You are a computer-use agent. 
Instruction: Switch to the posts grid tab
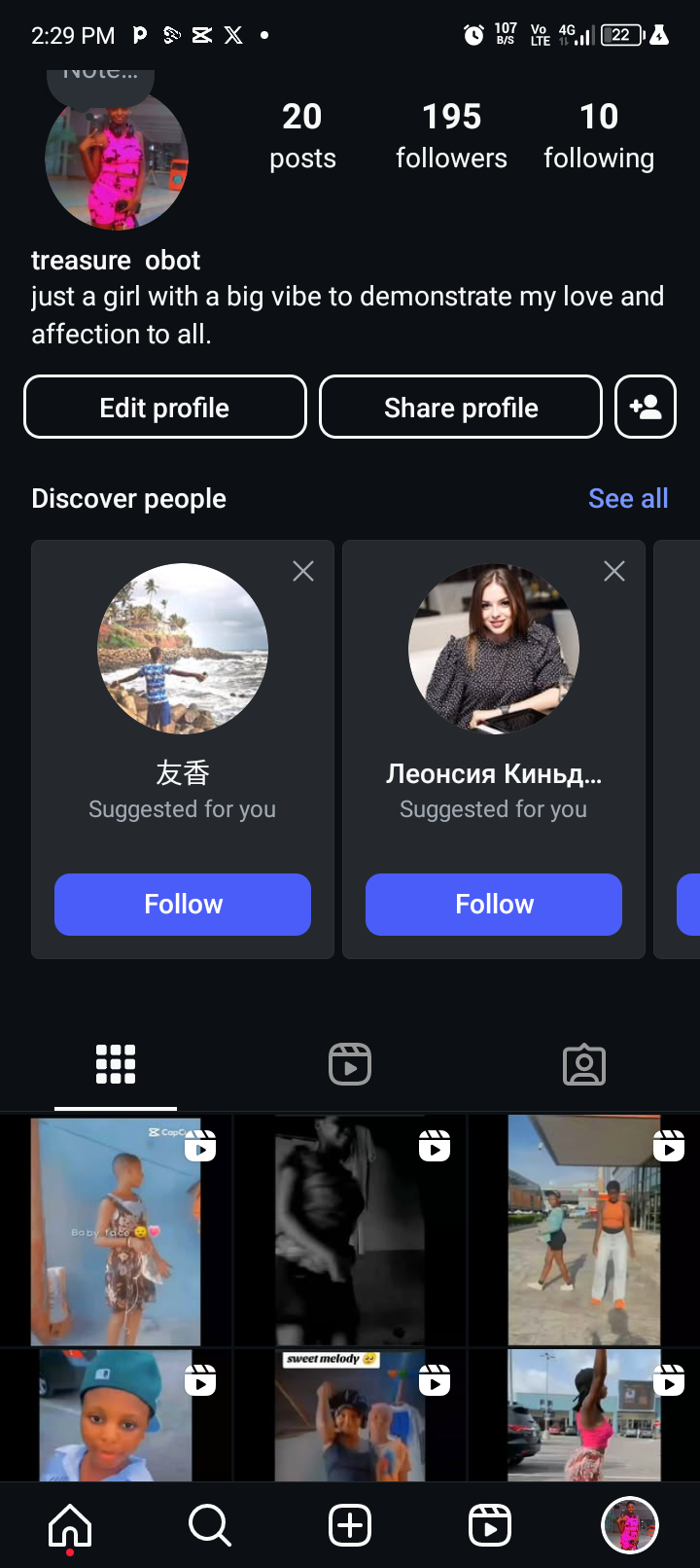pyautogui.click(x=116, y=1064)
